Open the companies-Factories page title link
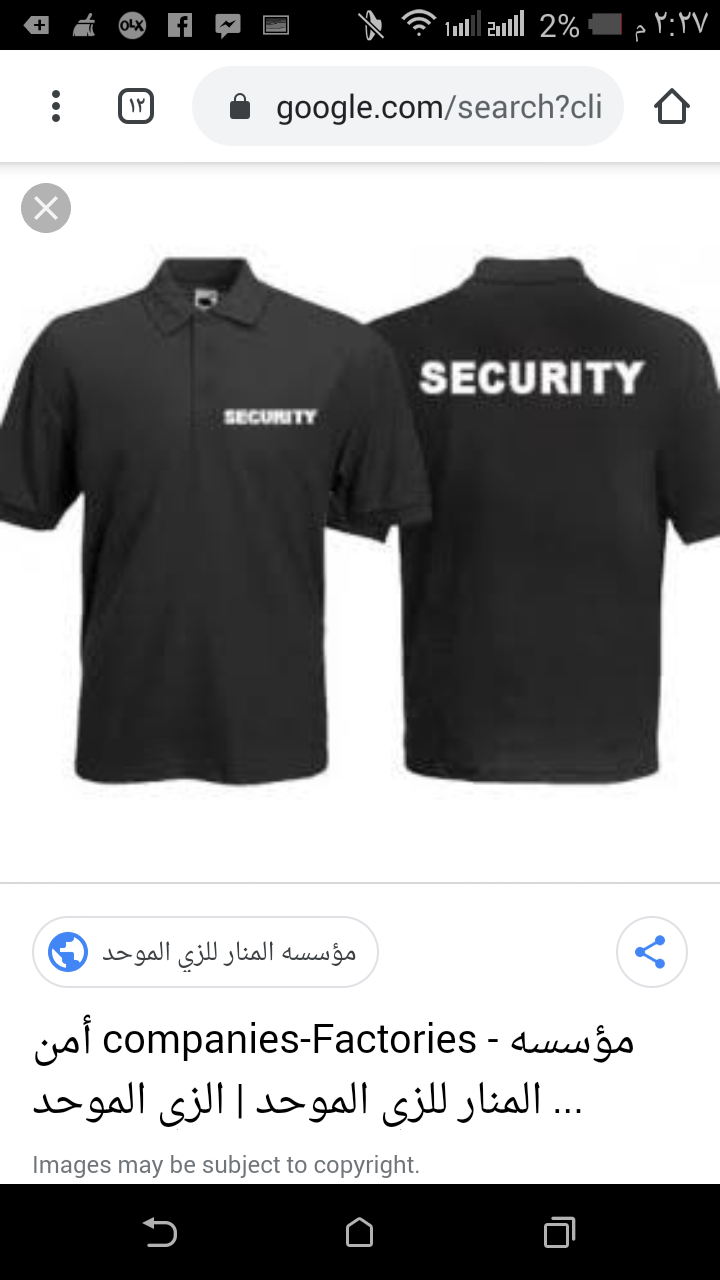The image size is (720, 1280). [335, 1070]
